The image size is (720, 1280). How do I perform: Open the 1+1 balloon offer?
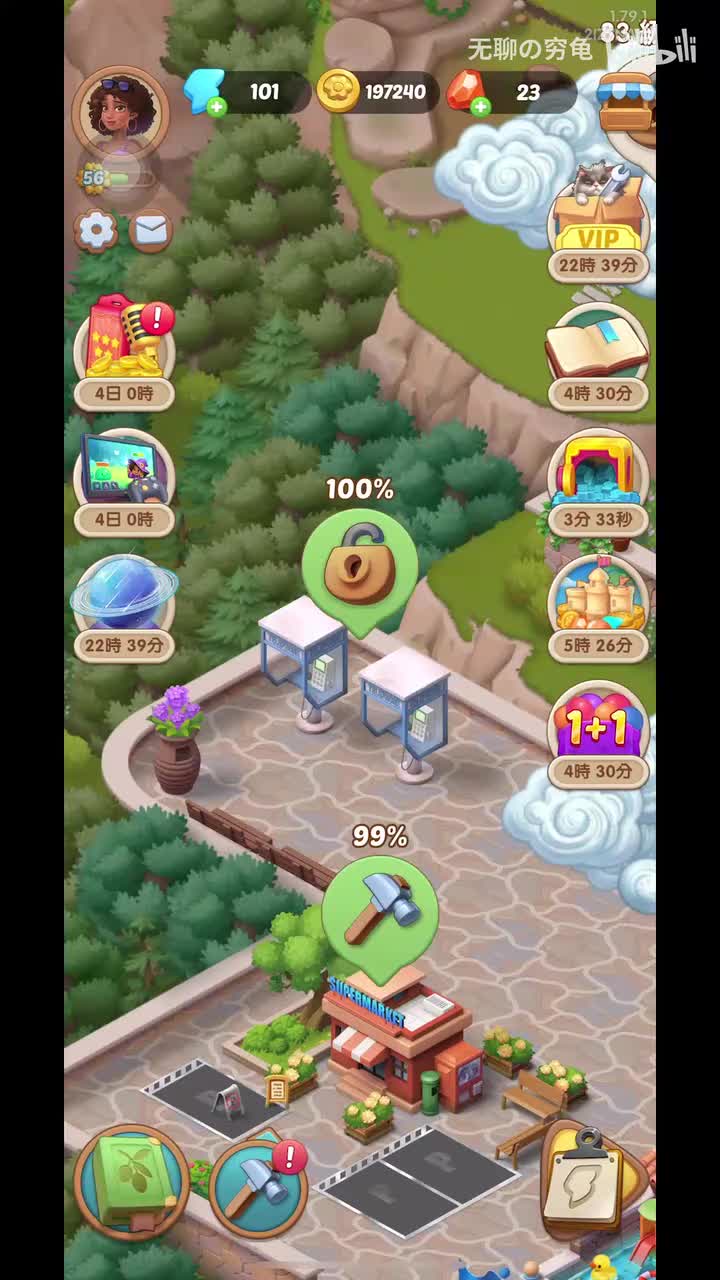(x=598, y=732)
